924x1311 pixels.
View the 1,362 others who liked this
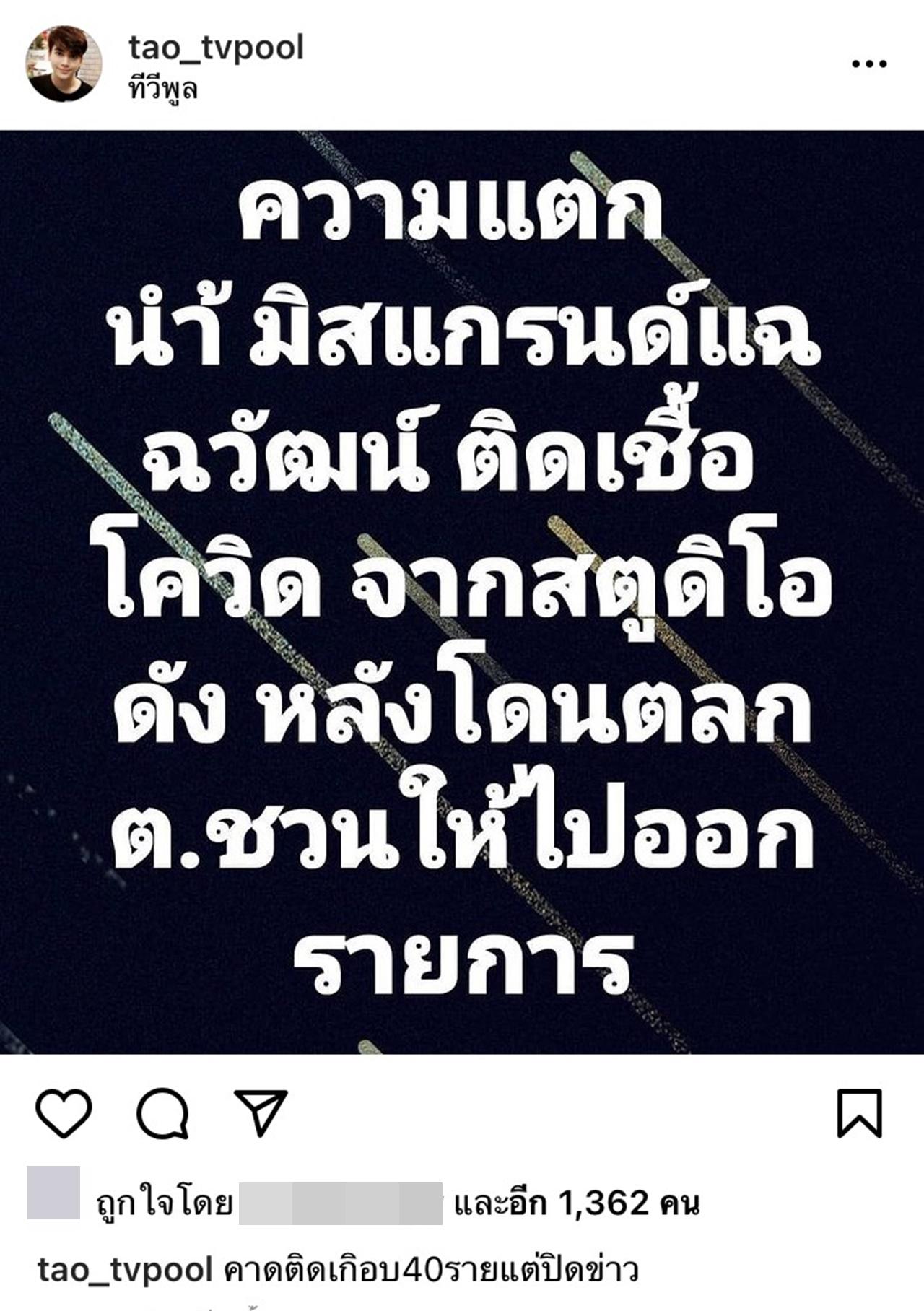pyautogui.click(x=577, y=1203)
